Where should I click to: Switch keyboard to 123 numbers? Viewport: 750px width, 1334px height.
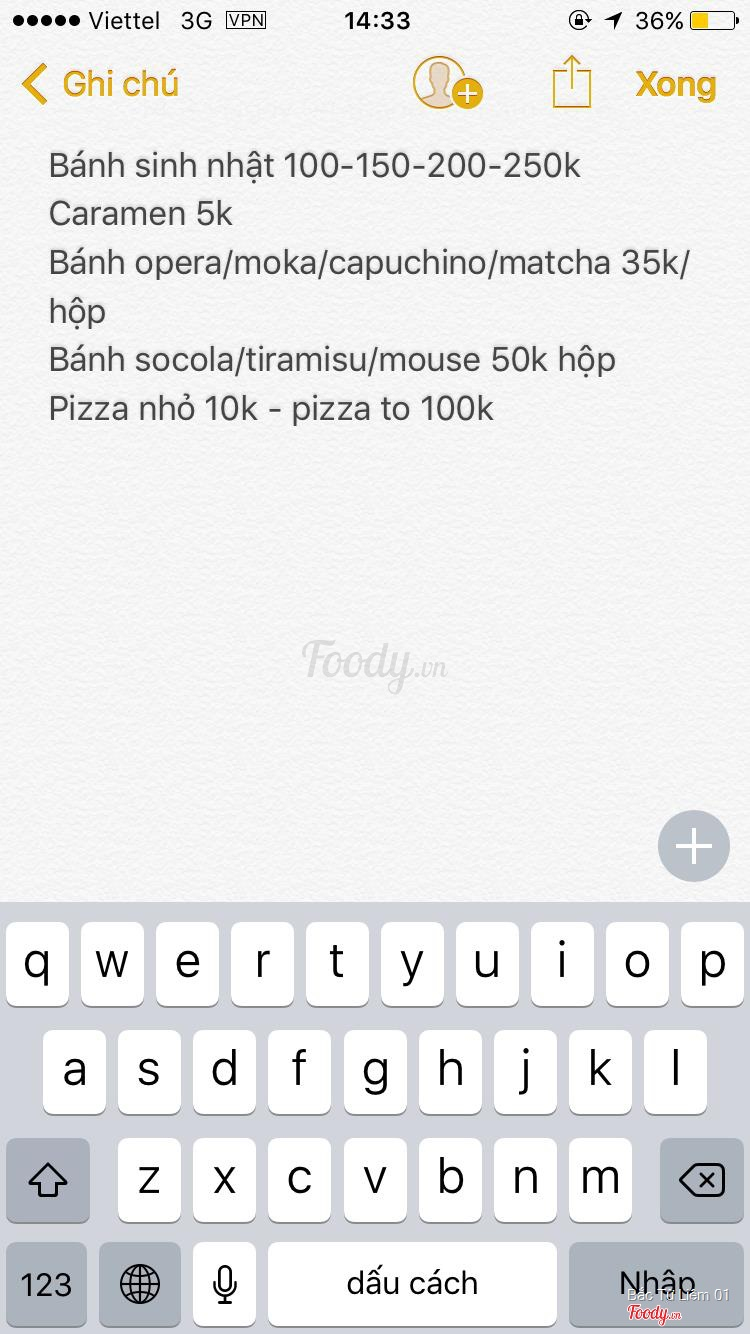(x=46, y=1284)
